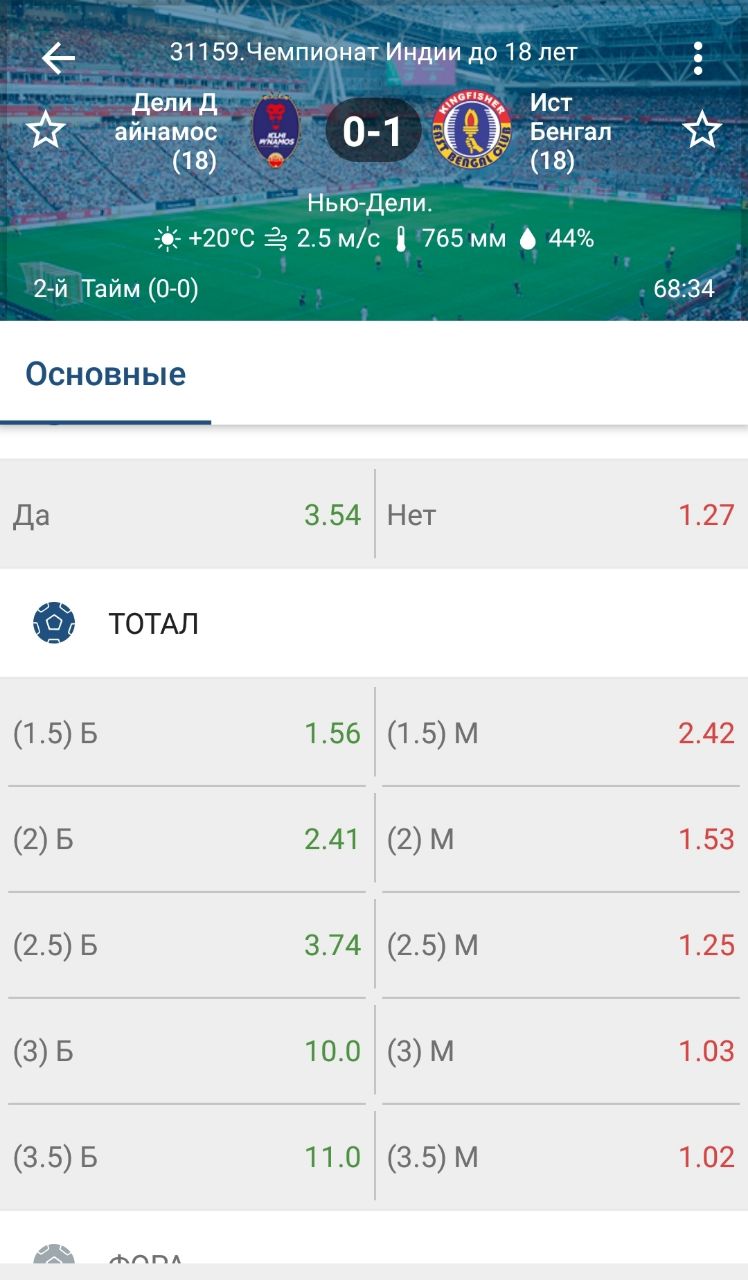
Task: Tap total (3.5) М odds 1.02
Action: tap(561, 1157)
